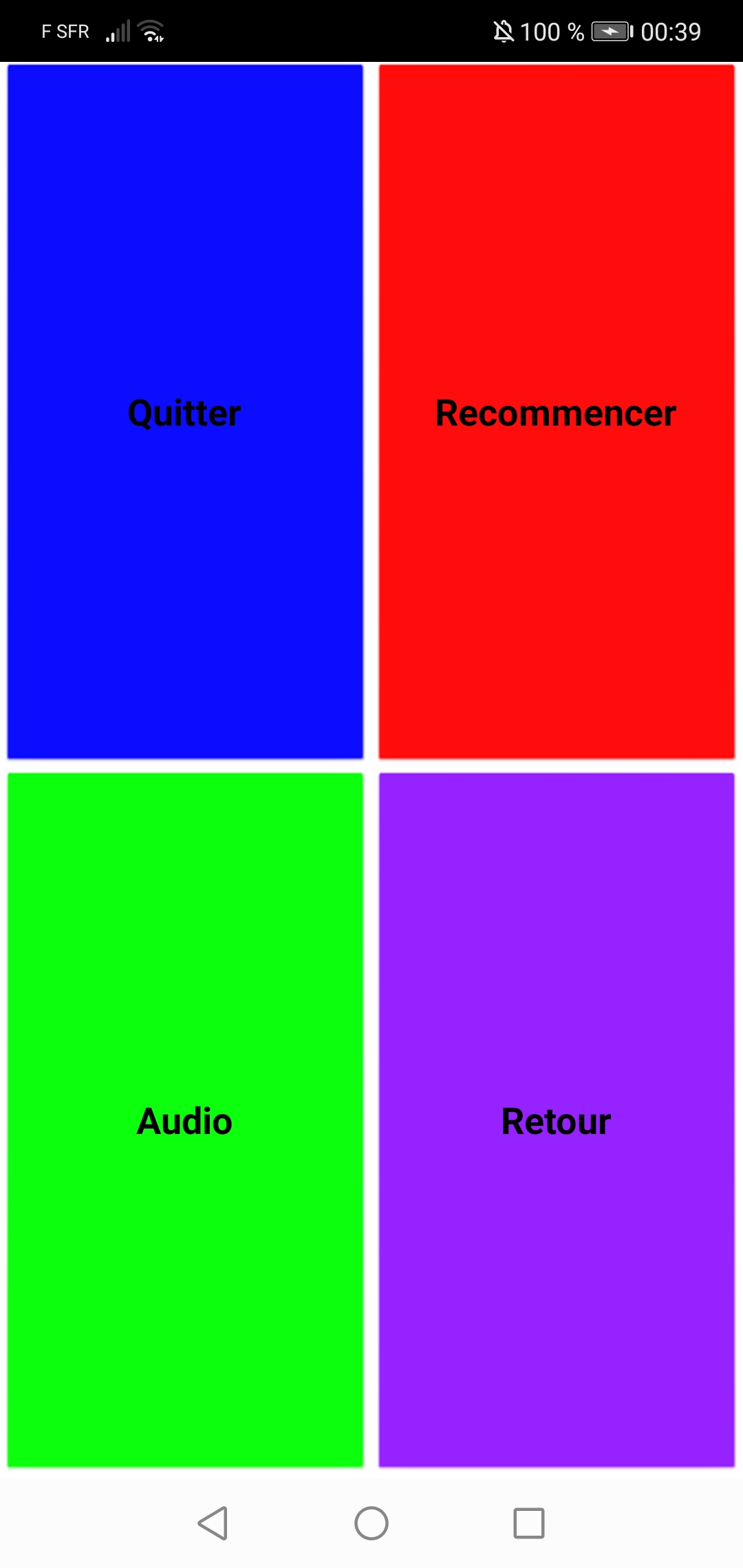Go back with the system back button
The width and height of the screenshot is (743, 1568).
(213, 1523)
